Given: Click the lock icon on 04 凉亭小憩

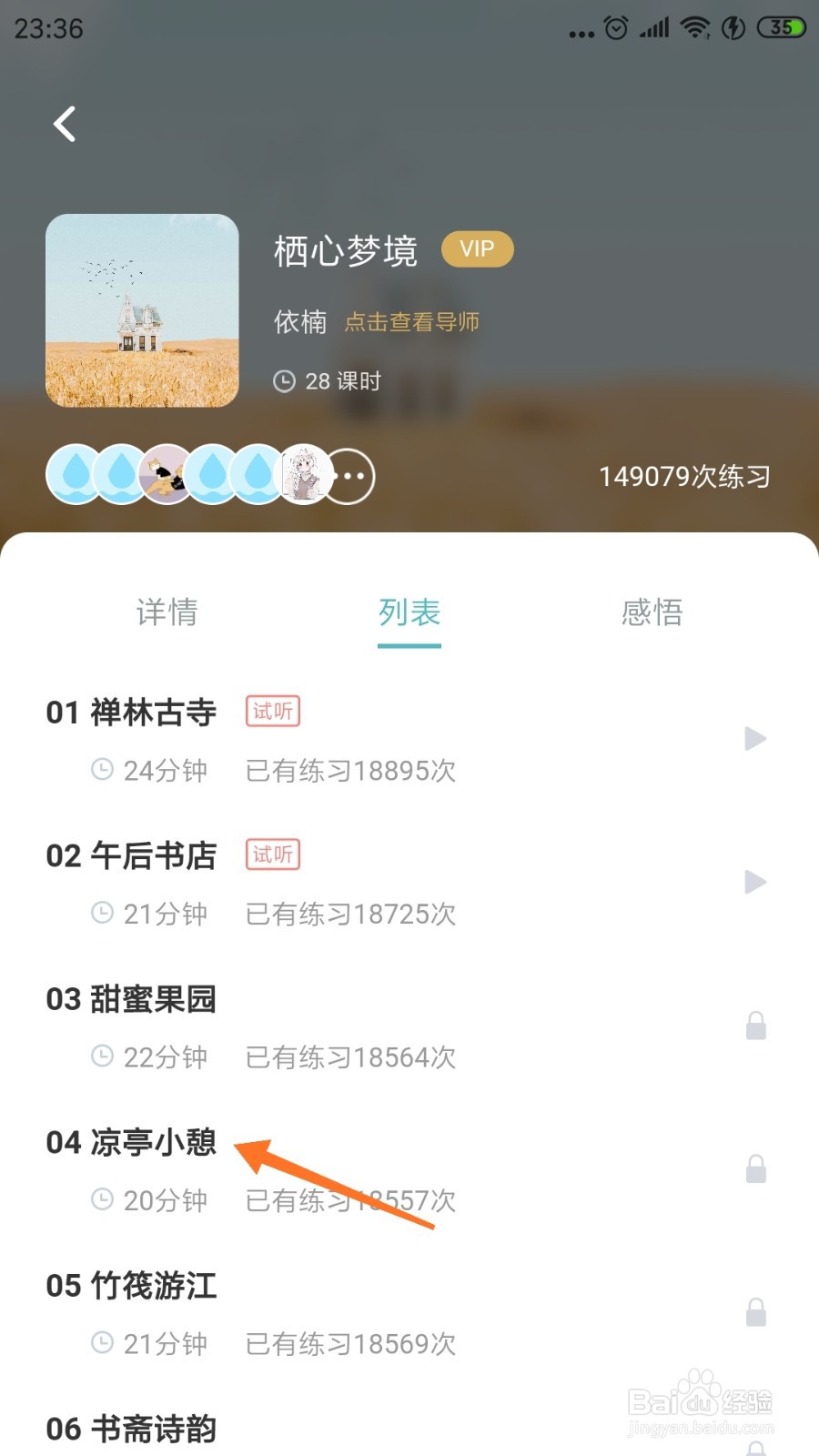Looking at the screenshot, I should pyautogui.click(x=756, y=1169).
